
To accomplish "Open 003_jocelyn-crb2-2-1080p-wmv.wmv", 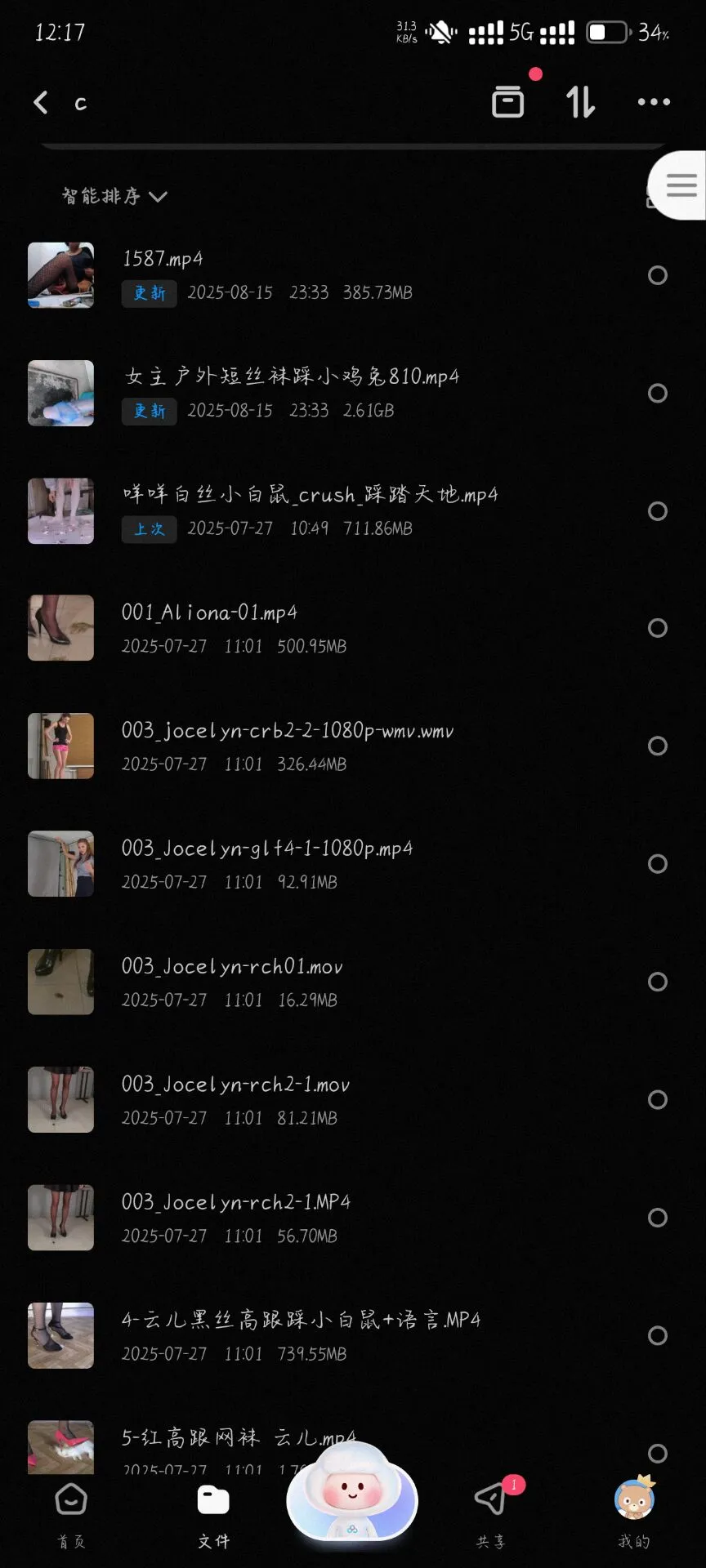I will [x=286, y=746].
